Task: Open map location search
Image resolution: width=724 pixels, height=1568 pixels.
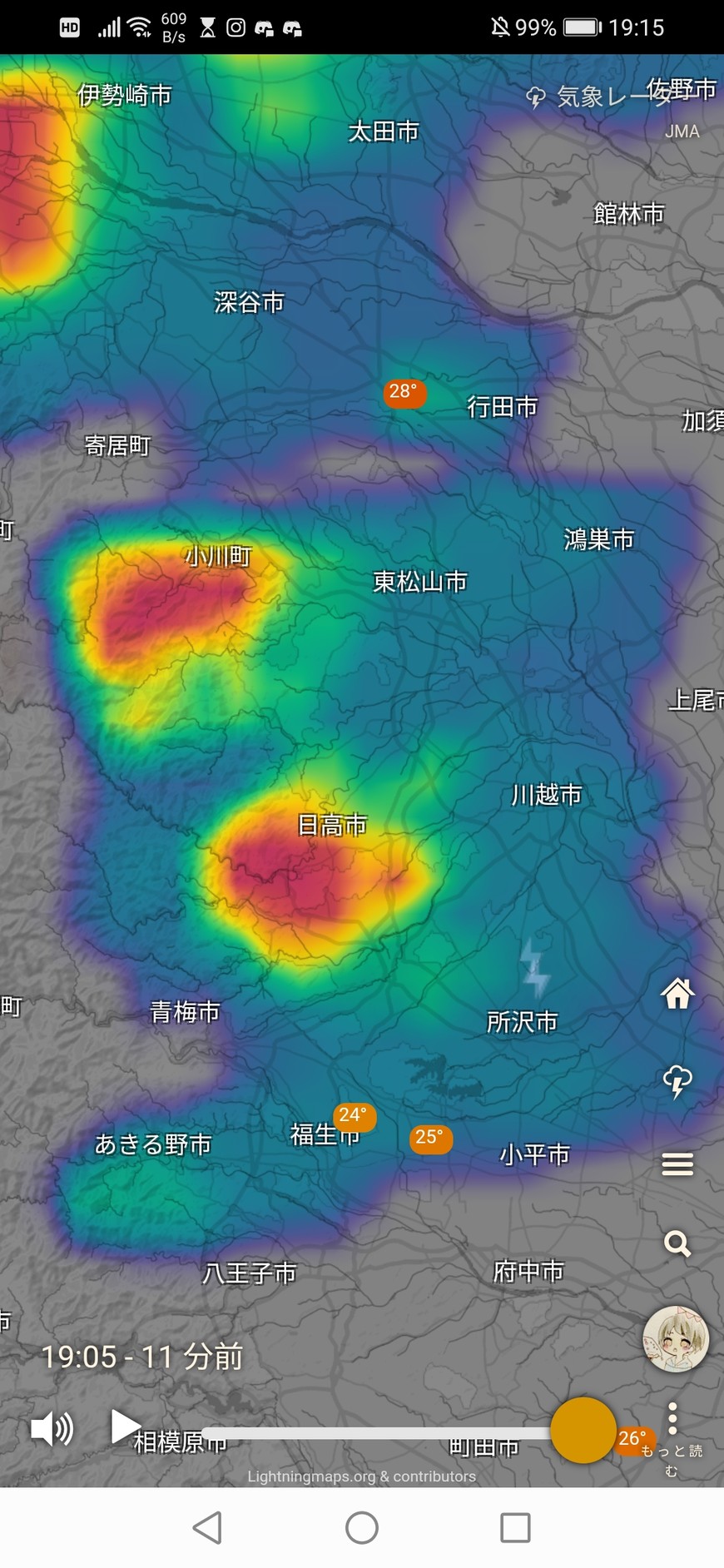Action: point(677,1244)
